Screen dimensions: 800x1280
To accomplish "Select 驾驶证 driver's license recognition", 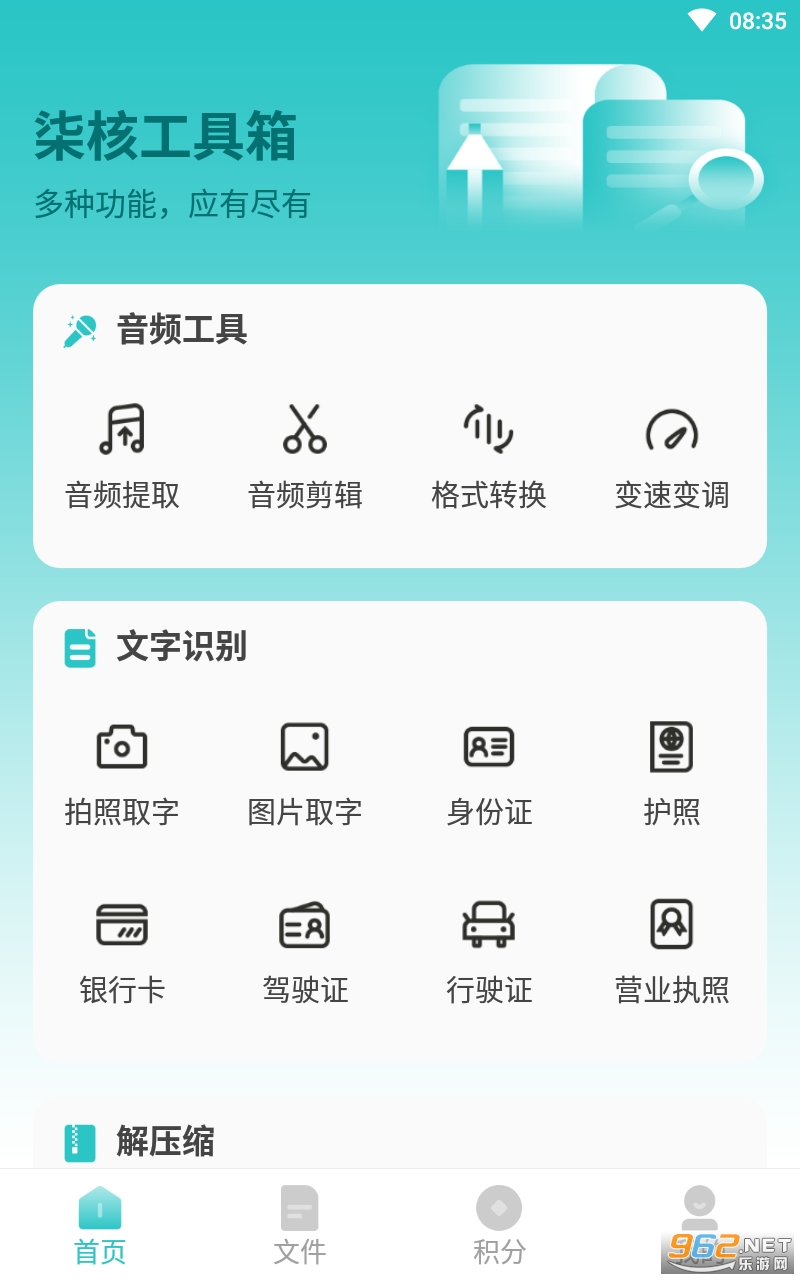I will 305,951.
